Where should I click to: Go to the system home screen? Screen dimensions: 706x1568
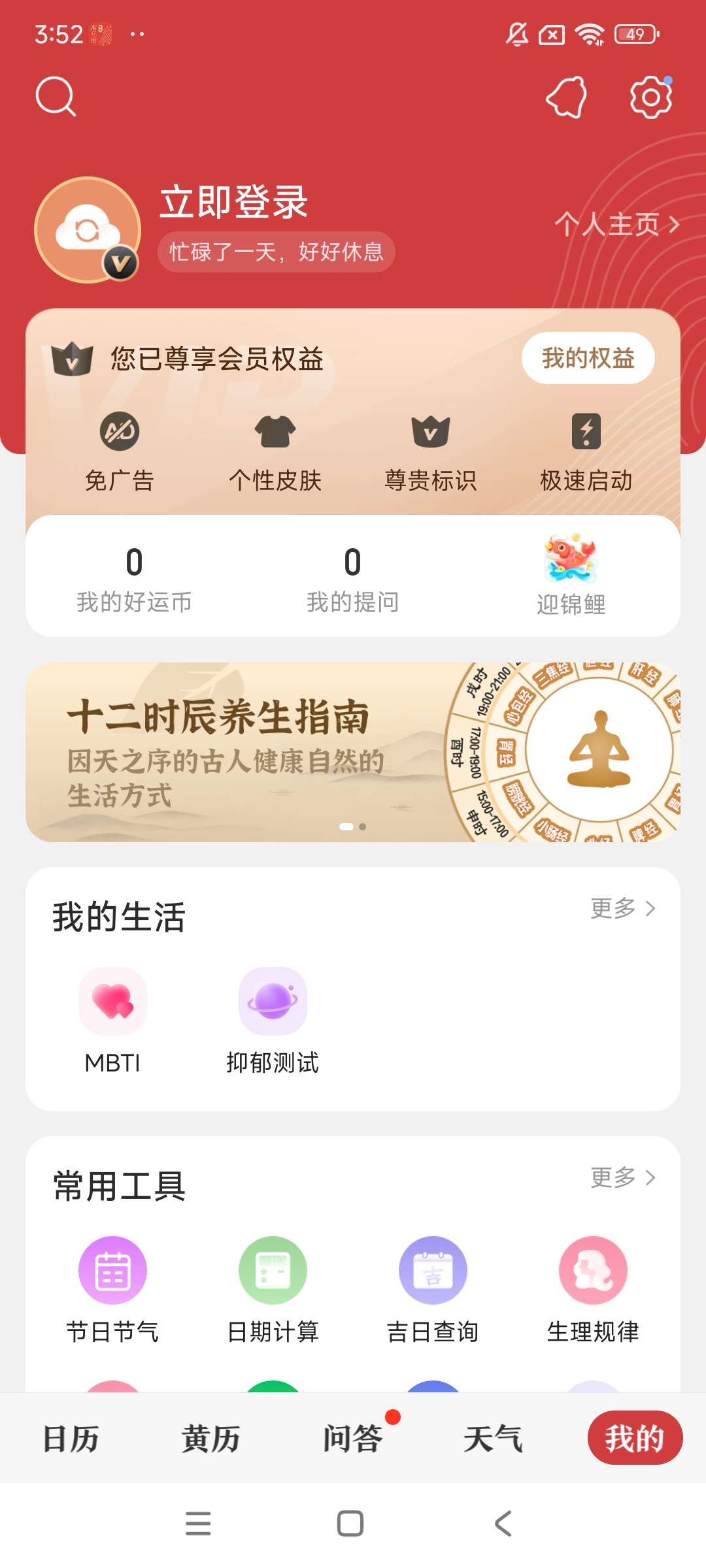tap(350, 1524)
